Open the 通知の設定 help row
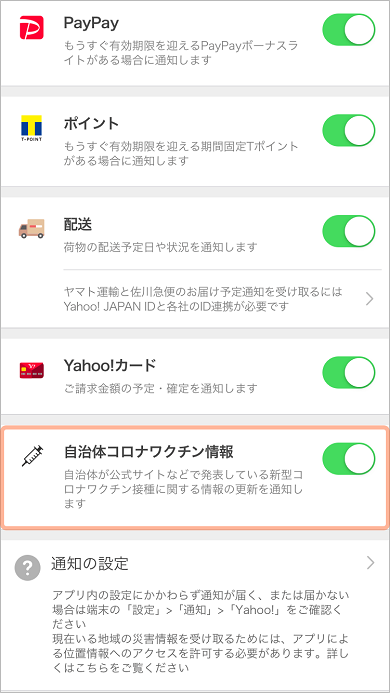This screenshot has width=390, height=693. (195, 564)
